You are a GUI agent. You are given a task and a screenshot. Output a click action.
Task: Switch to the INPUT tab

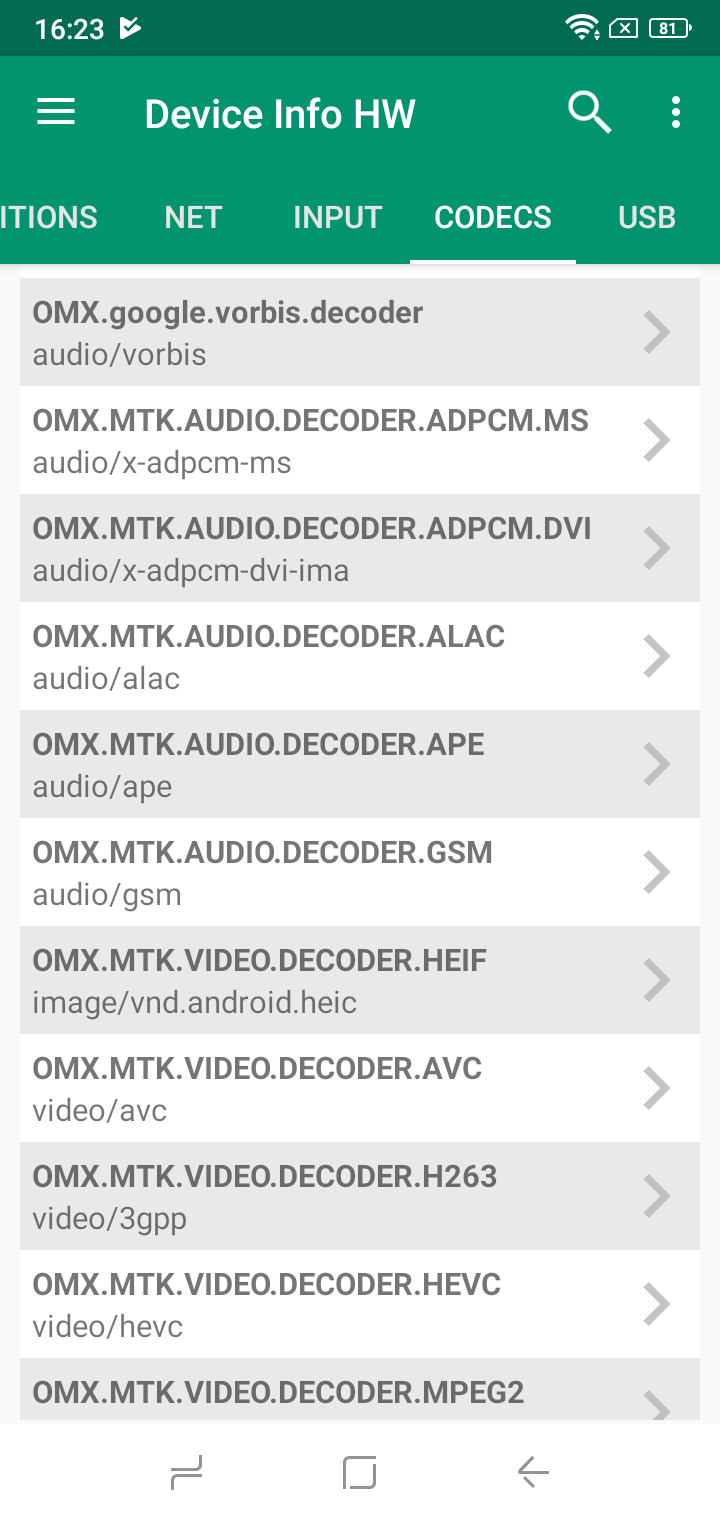point(337,217)
